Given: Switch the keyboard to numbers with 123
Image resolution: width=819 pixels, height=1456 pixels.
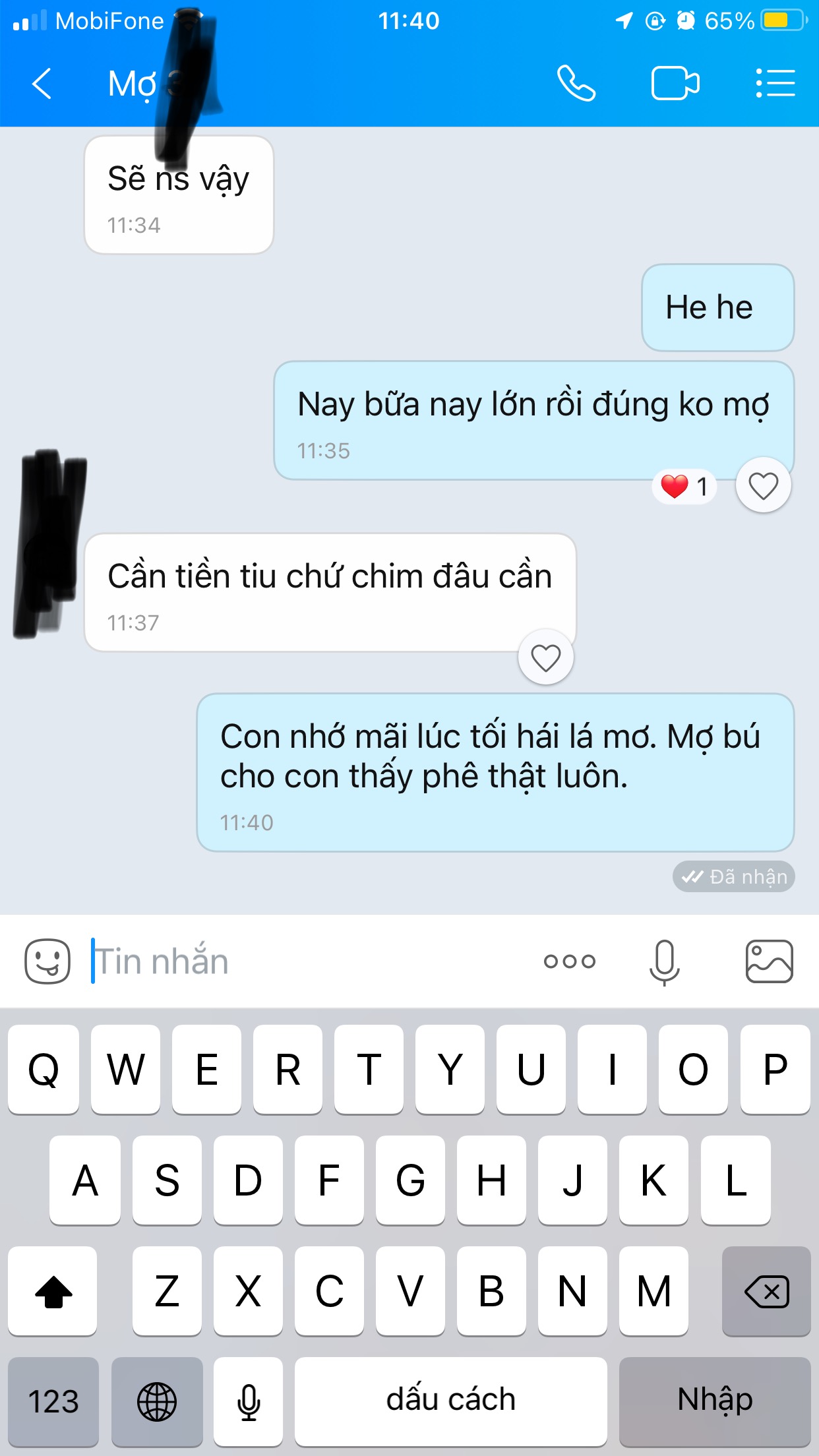Looking at the screenshot, I should click(x=53, y=1401).
